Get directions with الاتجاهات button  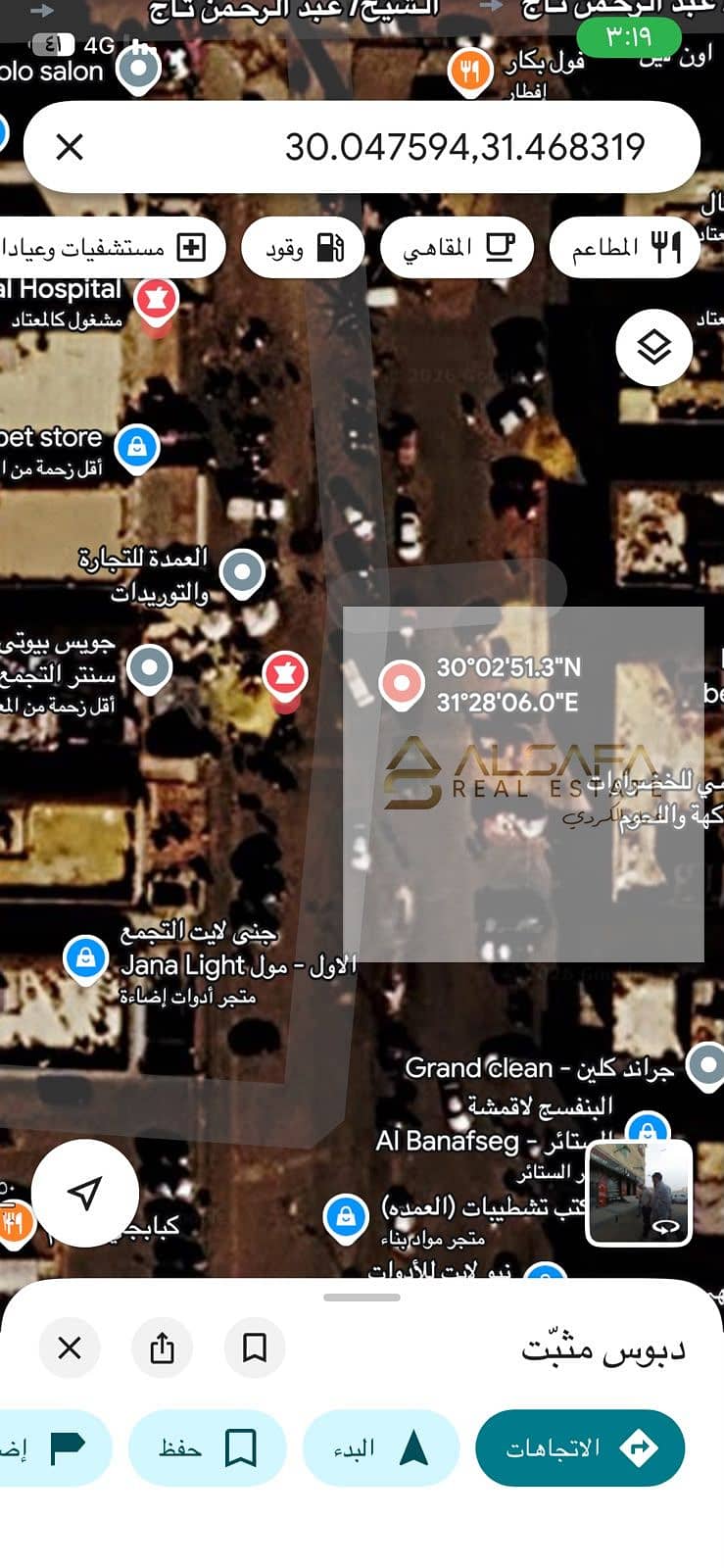[579, 1447]
